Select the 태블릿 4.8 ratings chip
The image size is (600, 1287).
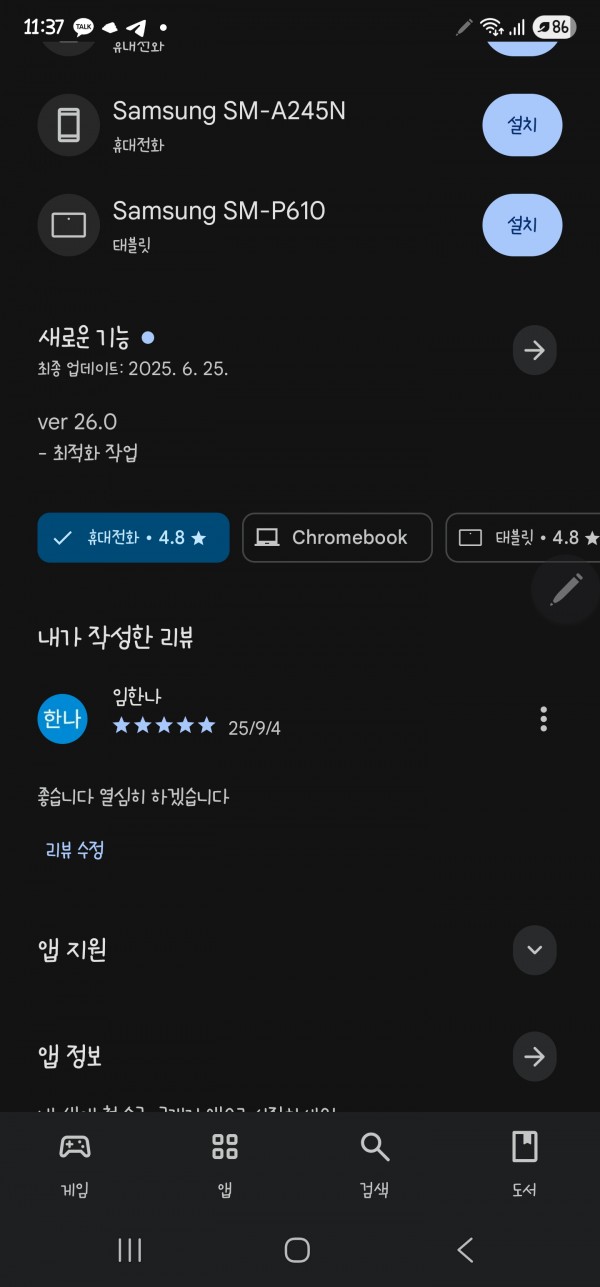click(522, 538)
